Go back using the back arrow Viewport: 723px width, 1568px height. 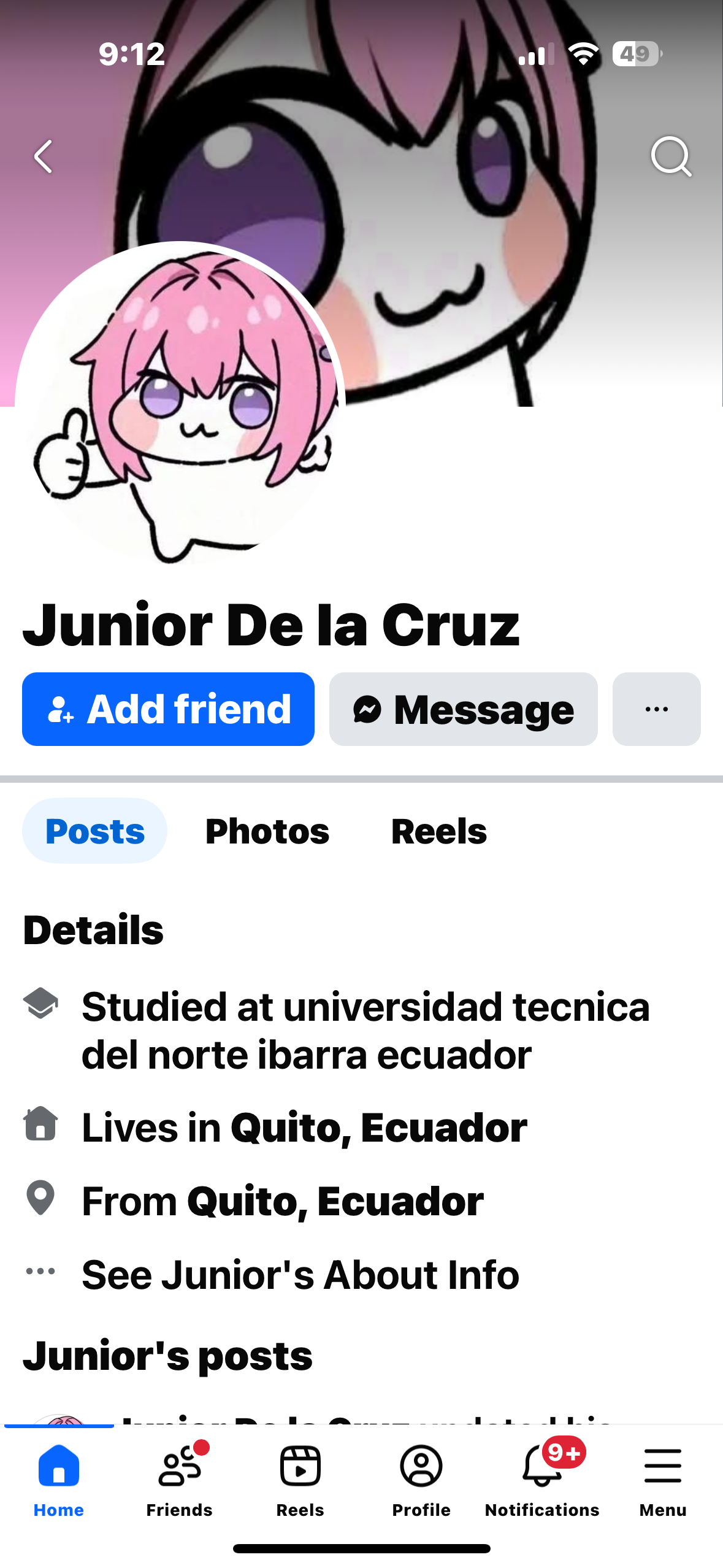[44, 156]
